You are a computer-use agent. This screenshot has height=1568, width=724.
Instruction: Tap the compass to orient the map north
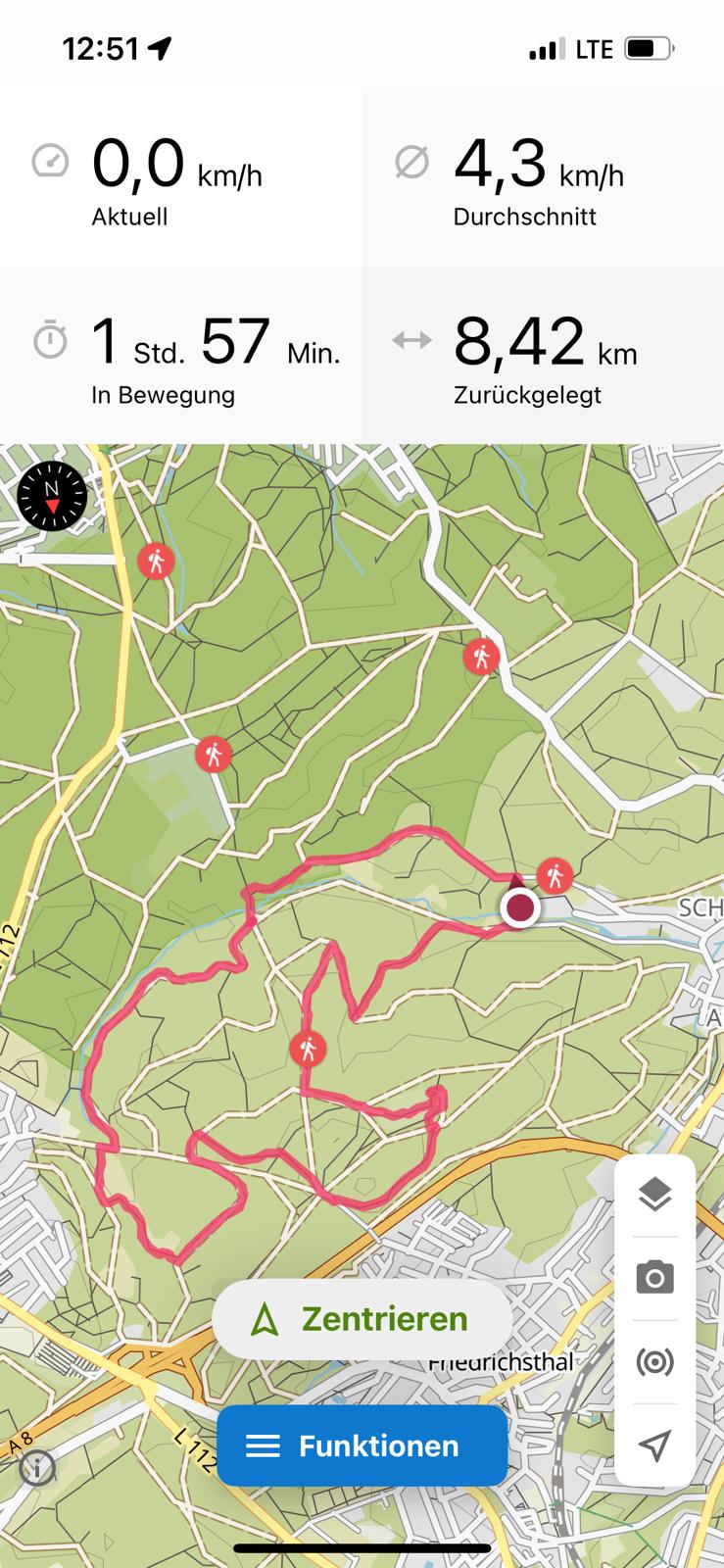(52, 496)
